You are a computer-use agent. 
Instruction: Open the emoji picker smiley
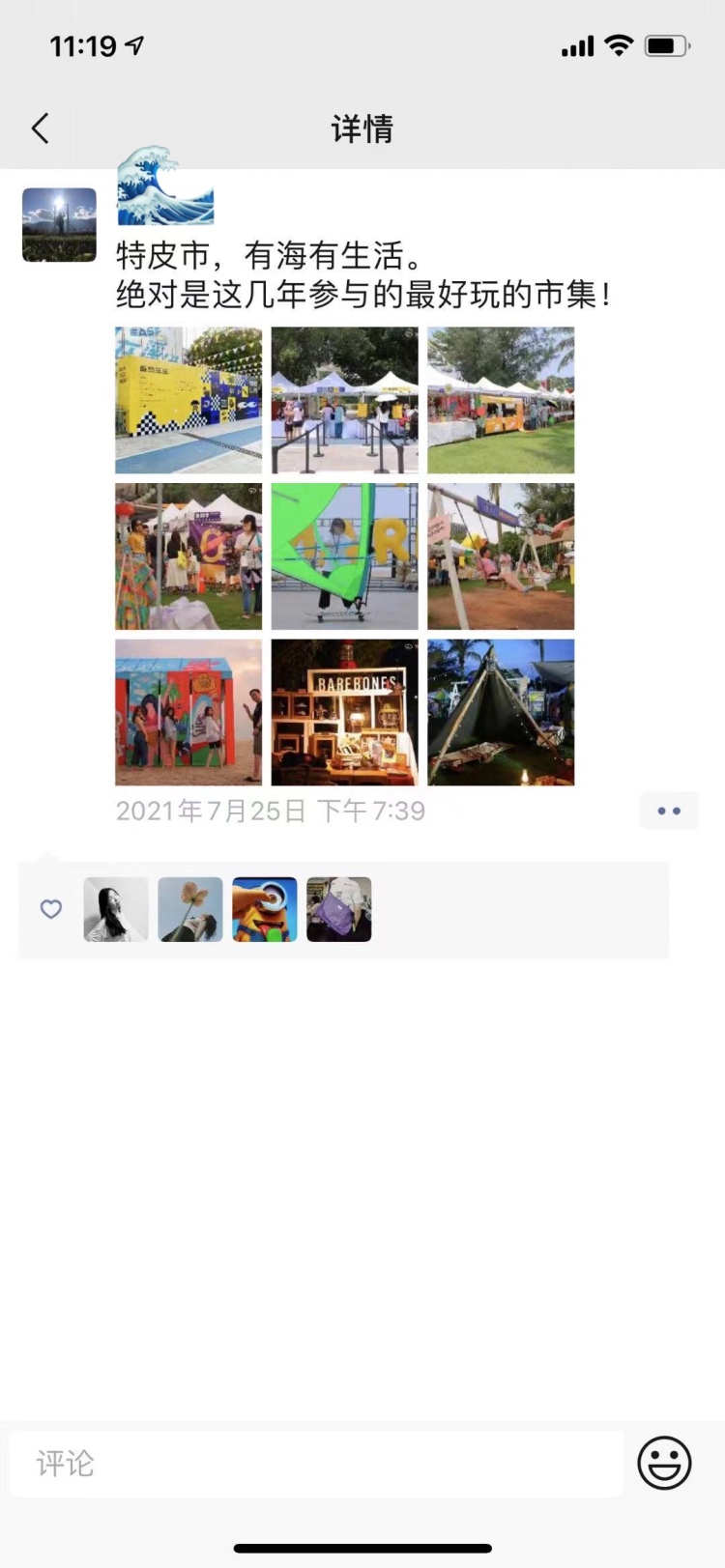(664, 1463)
